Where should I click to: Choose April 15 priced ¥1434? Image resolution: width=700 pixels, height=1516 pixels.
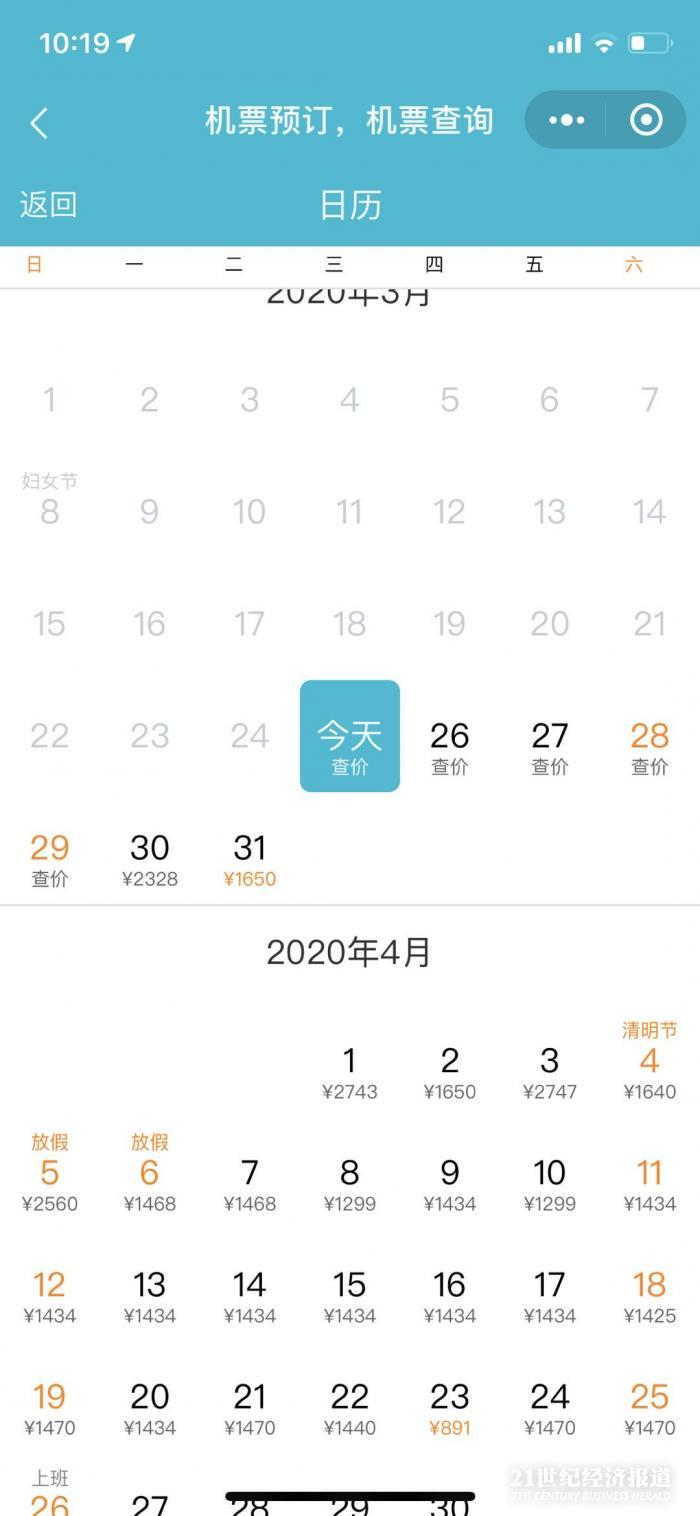coord(350,1295)
